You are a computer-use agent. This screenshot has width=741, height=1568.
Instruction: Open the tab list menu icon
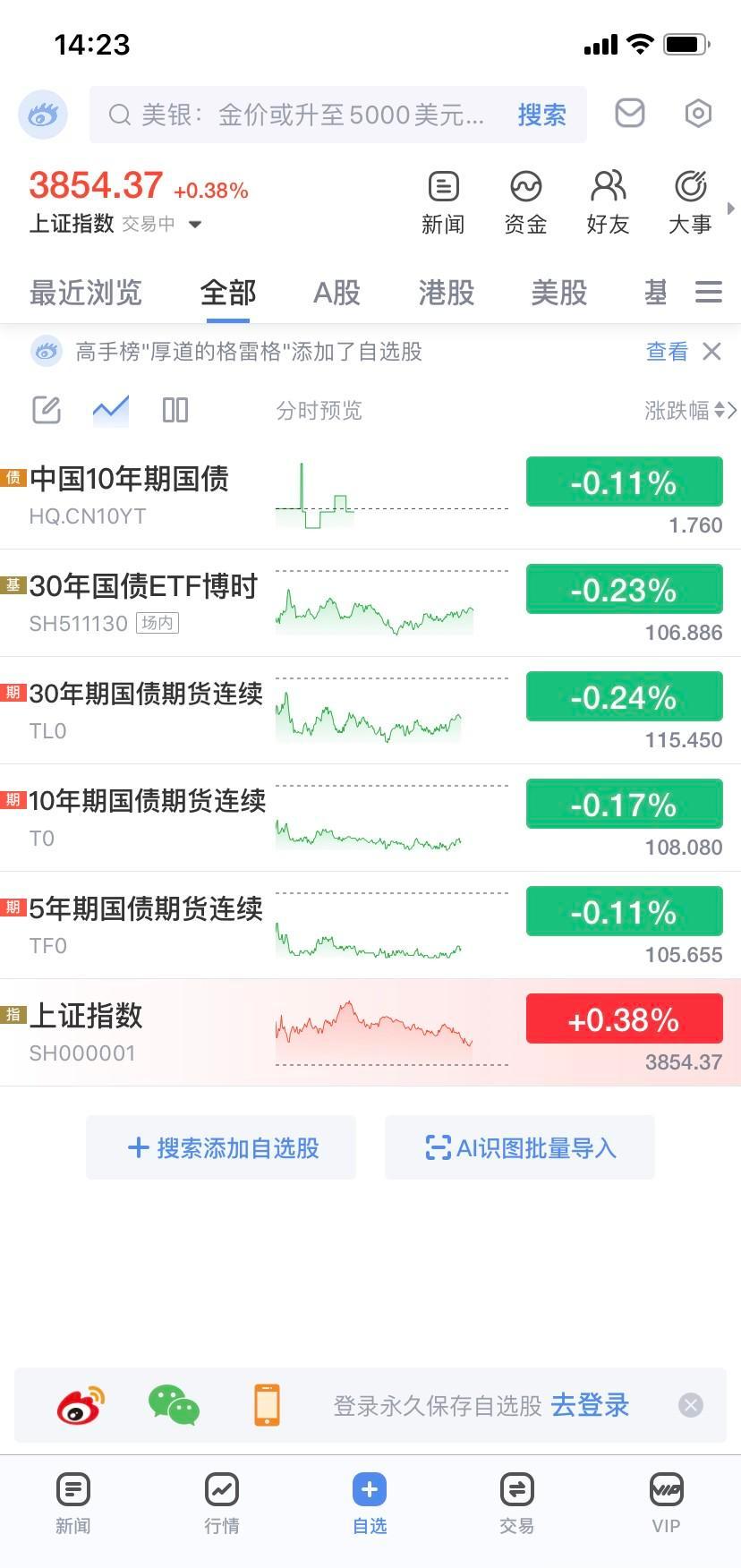709,293
